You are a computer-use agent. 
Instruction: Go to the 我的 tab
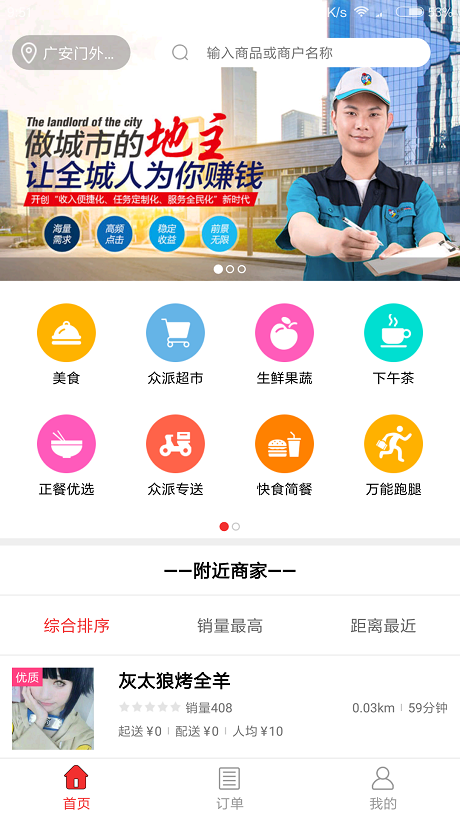[383, 787]
